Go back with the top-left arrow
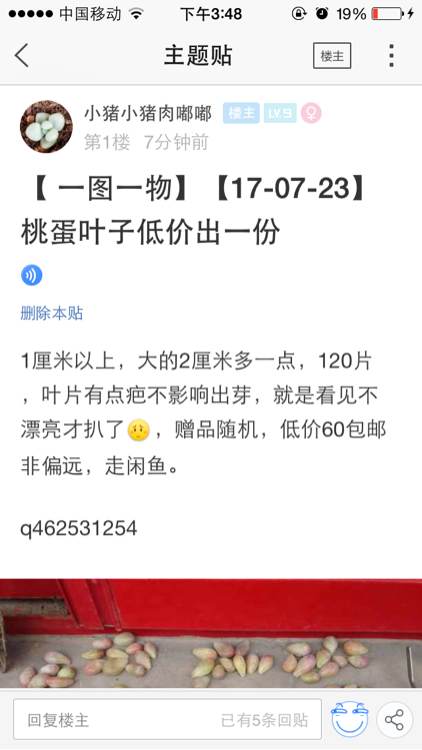This screenshot has width=422, height=750. pos(22,55)
